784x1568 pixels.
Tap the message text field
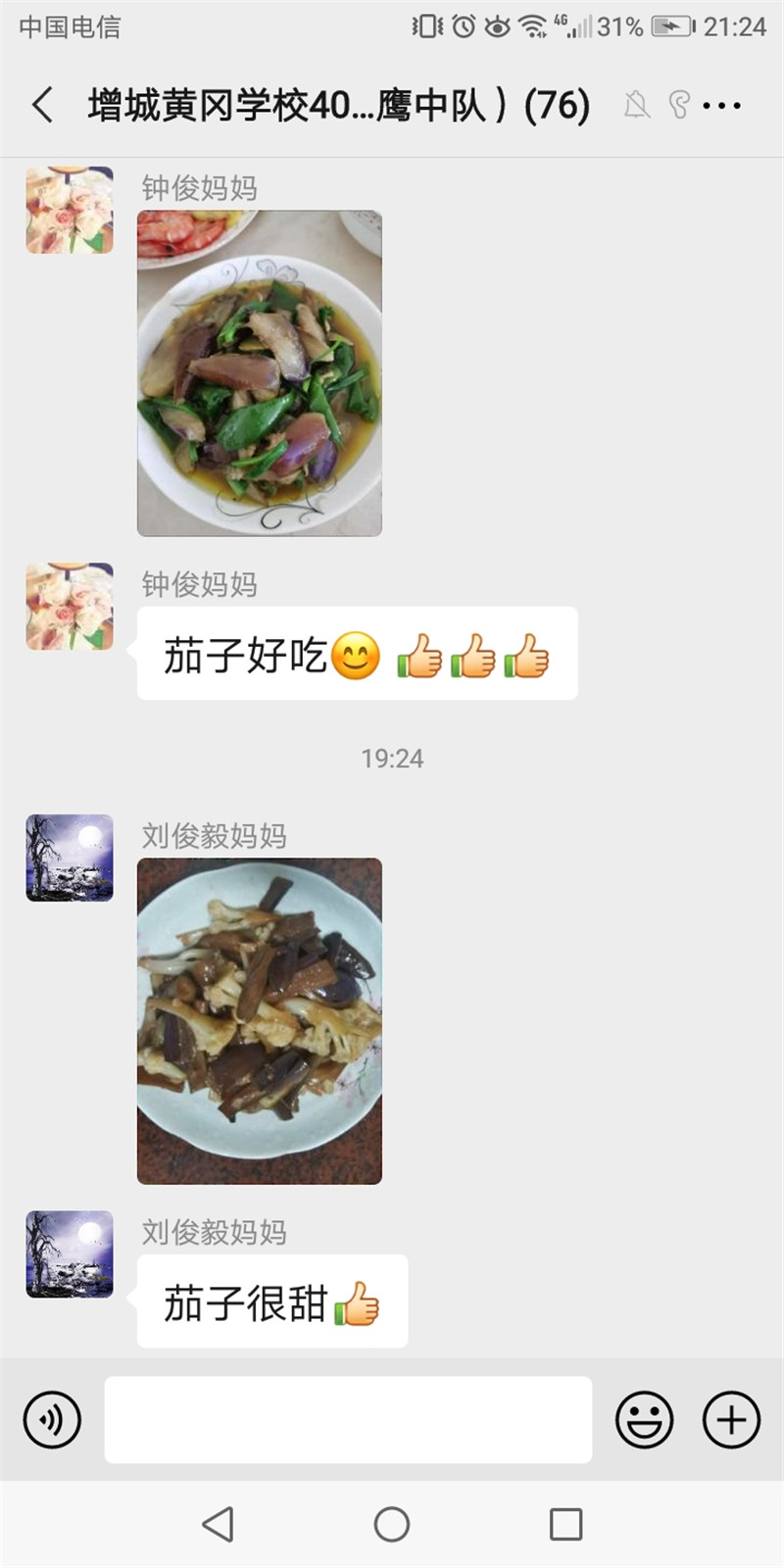348,1419
